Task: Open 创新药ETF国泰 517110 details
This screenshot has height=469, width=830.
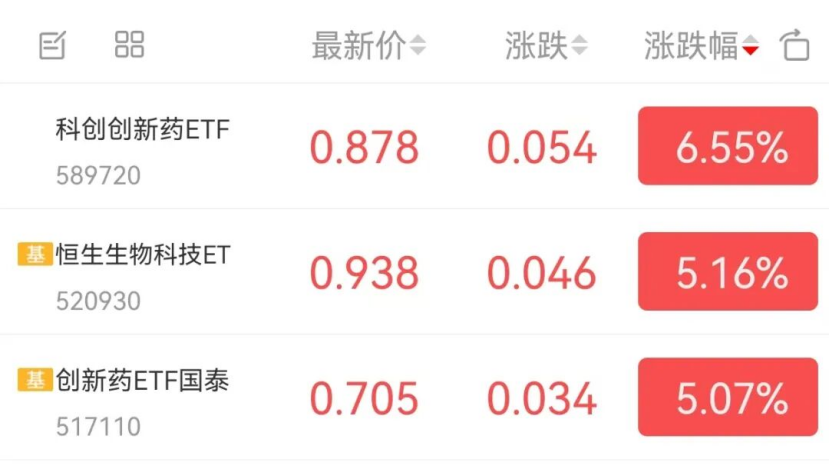Action: click(143, 398)
